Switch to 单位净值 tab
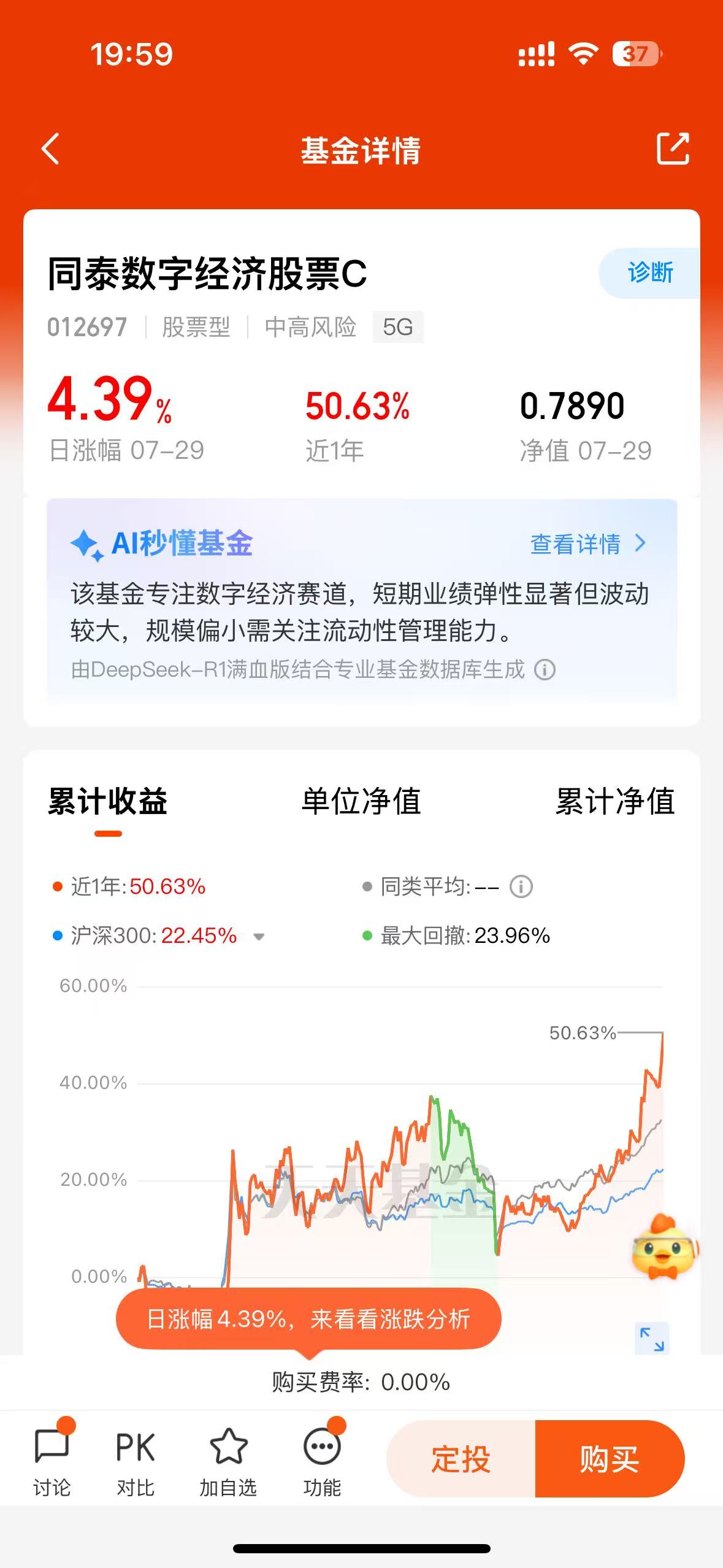Viewport: 723px width, 1568px height. pos(361,801)
